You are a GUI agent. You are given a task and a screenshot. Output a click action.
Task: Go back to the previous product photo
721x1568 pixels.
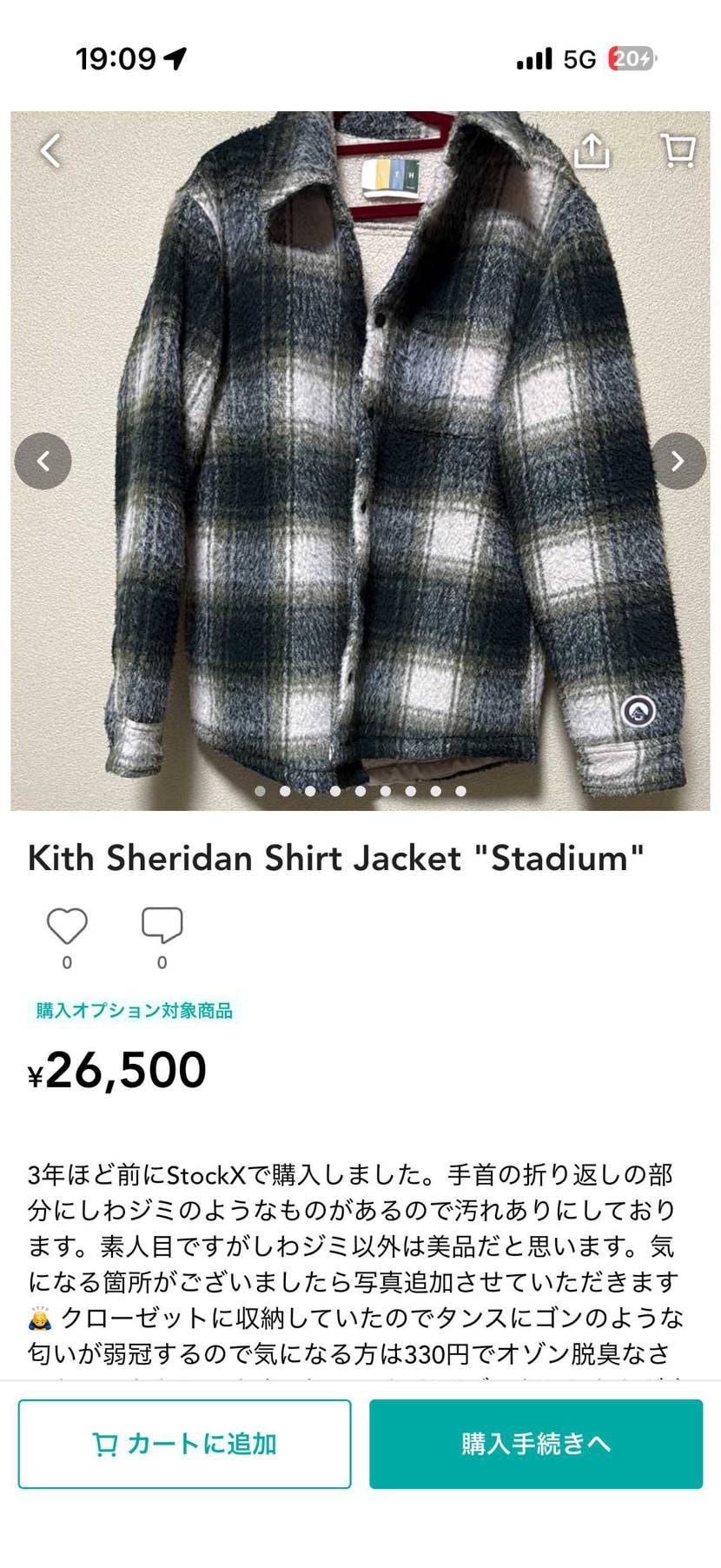pyautogui.click(x=43, y=462)
